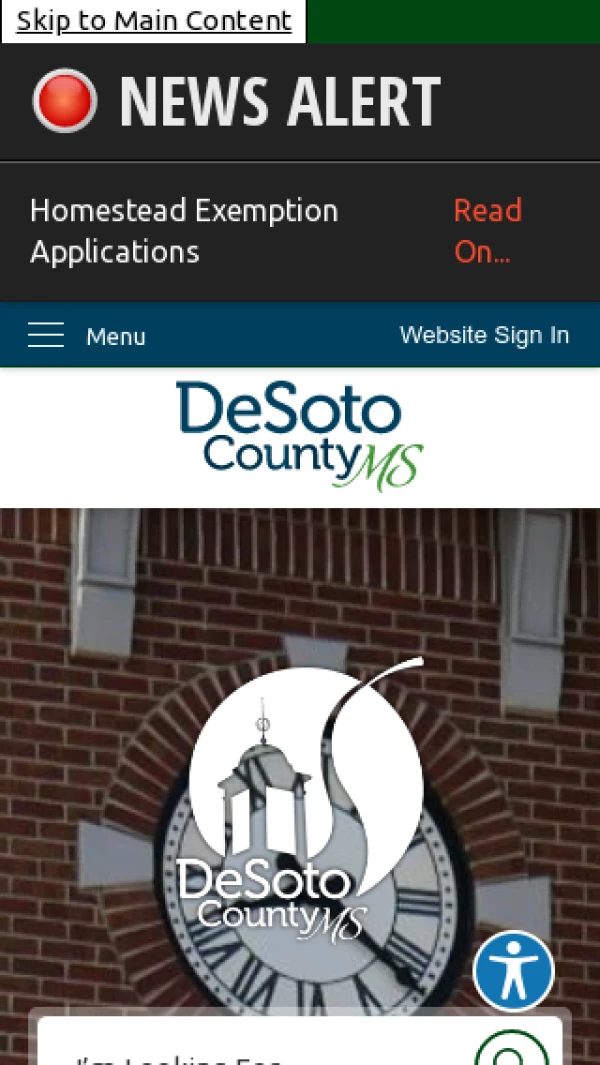Go to Website Sign In

pyautogui.click(x=484, y=335)
